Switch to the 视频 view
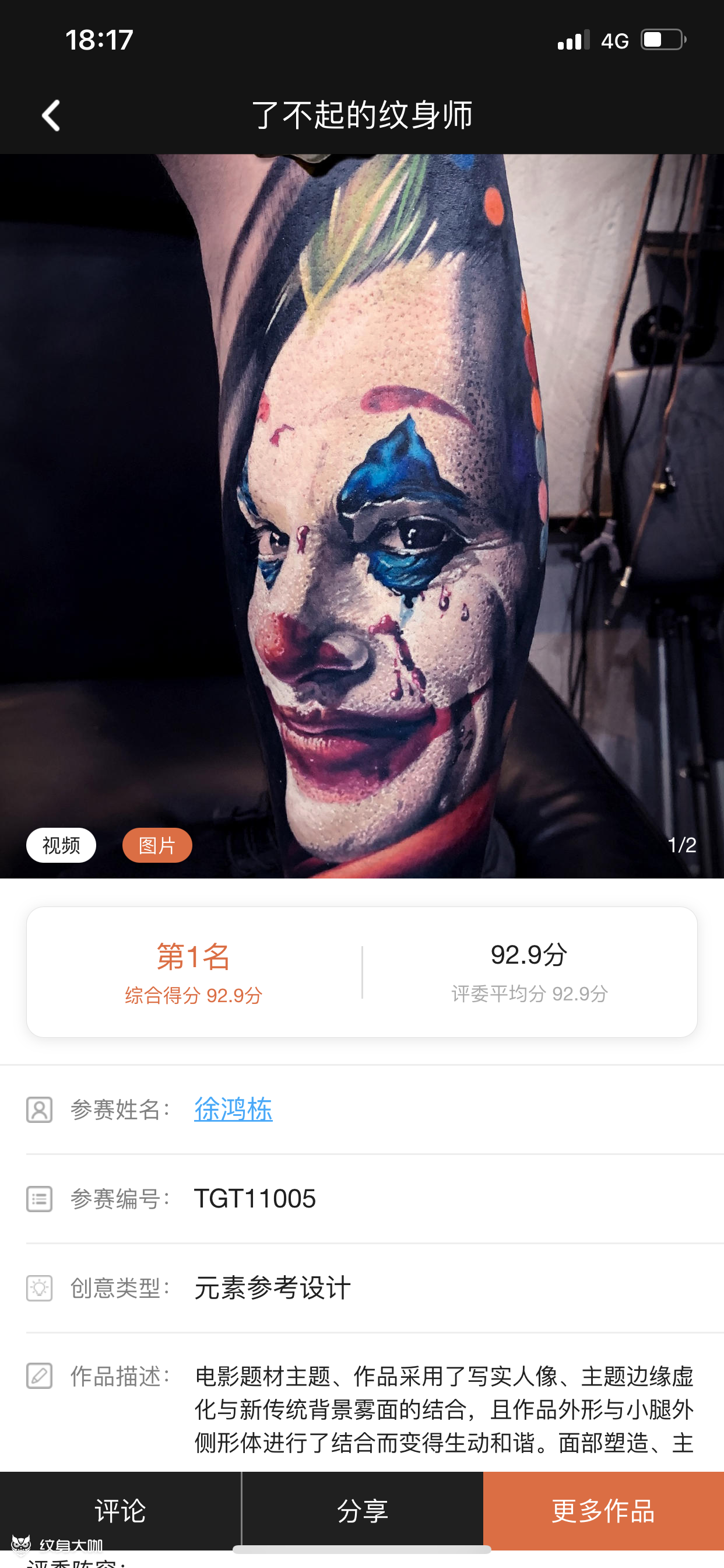Viewport: 724px width, 1568px height. [x=61, y=845]
